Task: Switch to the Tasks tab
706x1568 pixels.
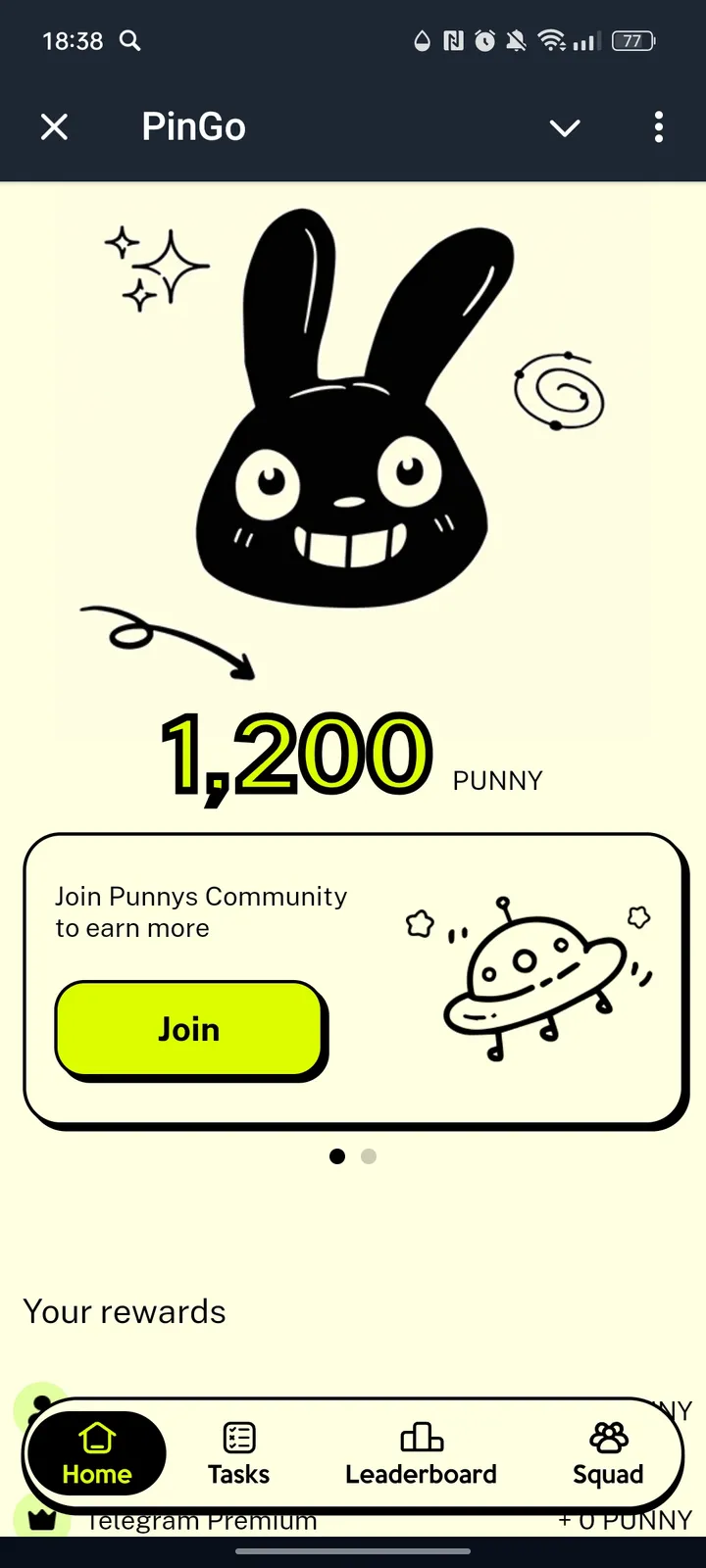Action: click(237, 1454)
